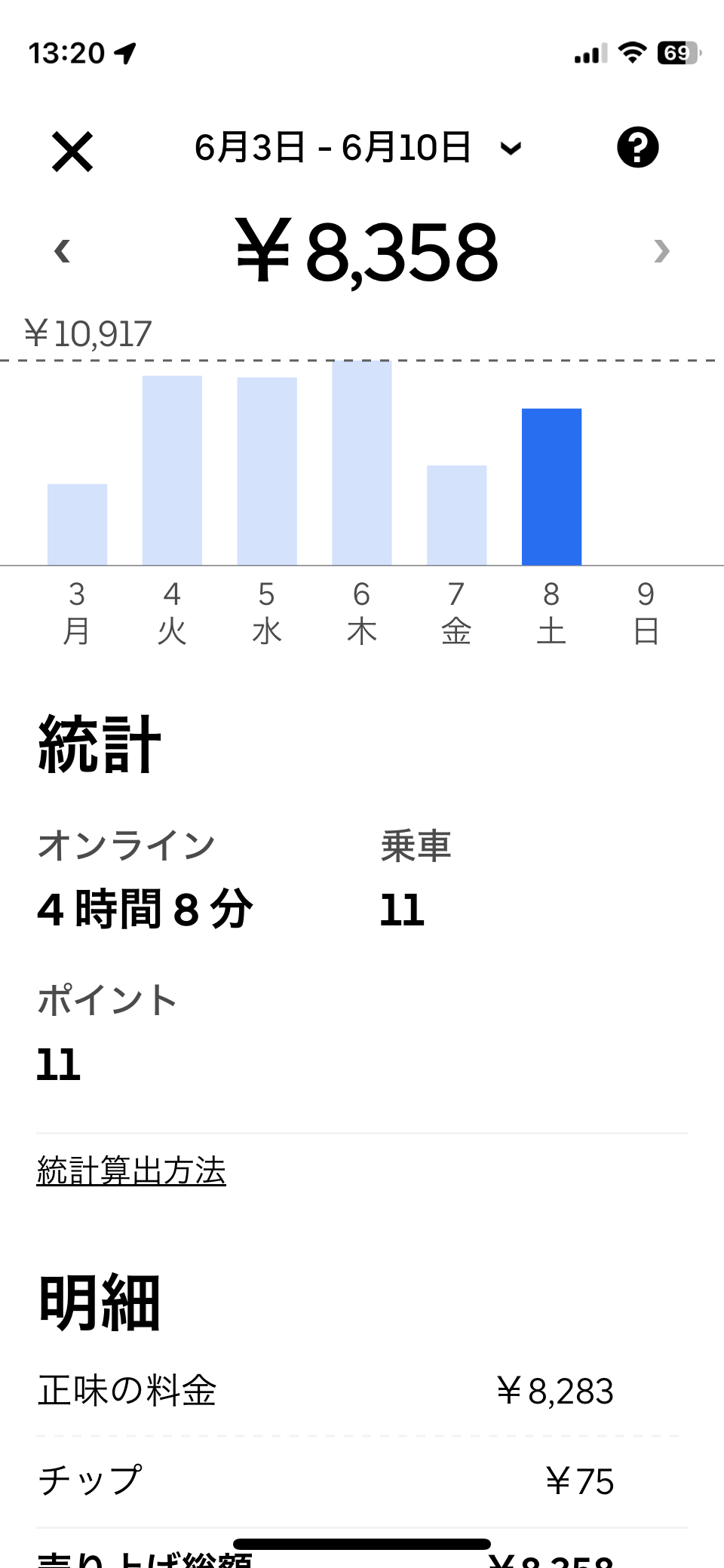Go to the next day's earnings
Image resolution: width=724 pixels, height=1568 pixels.
[661, 251]
